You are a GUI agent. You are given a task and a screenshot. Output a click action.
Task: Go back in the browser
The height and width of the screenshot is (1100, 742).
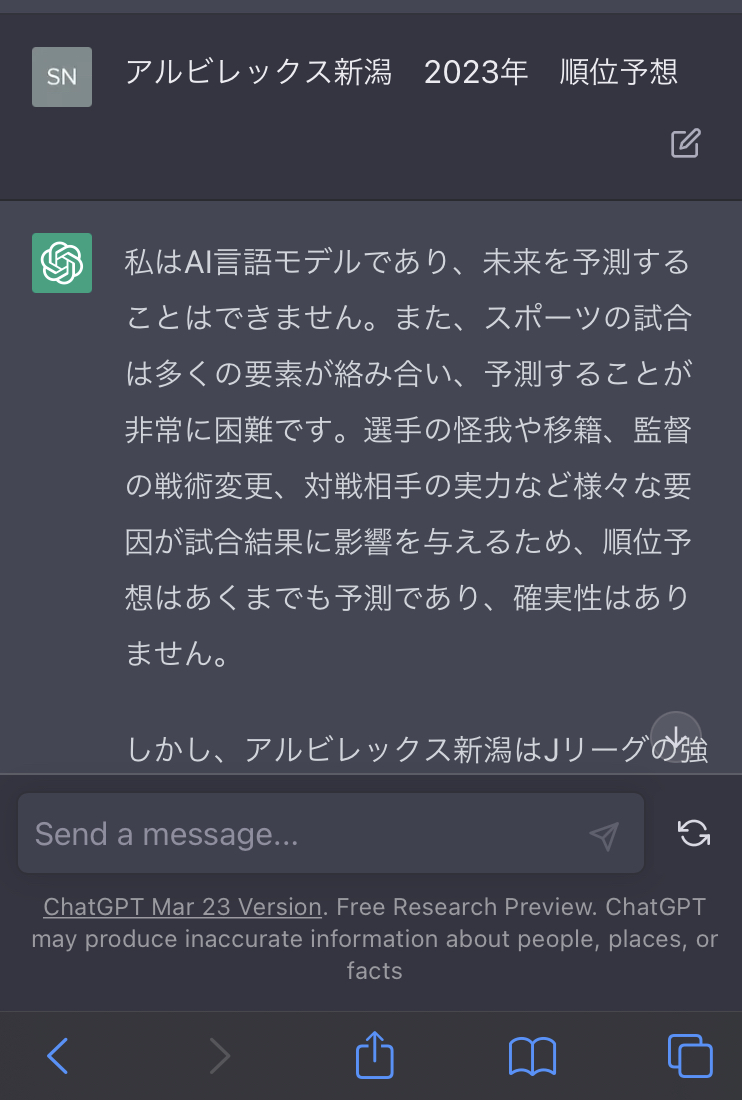point(58,1056)
